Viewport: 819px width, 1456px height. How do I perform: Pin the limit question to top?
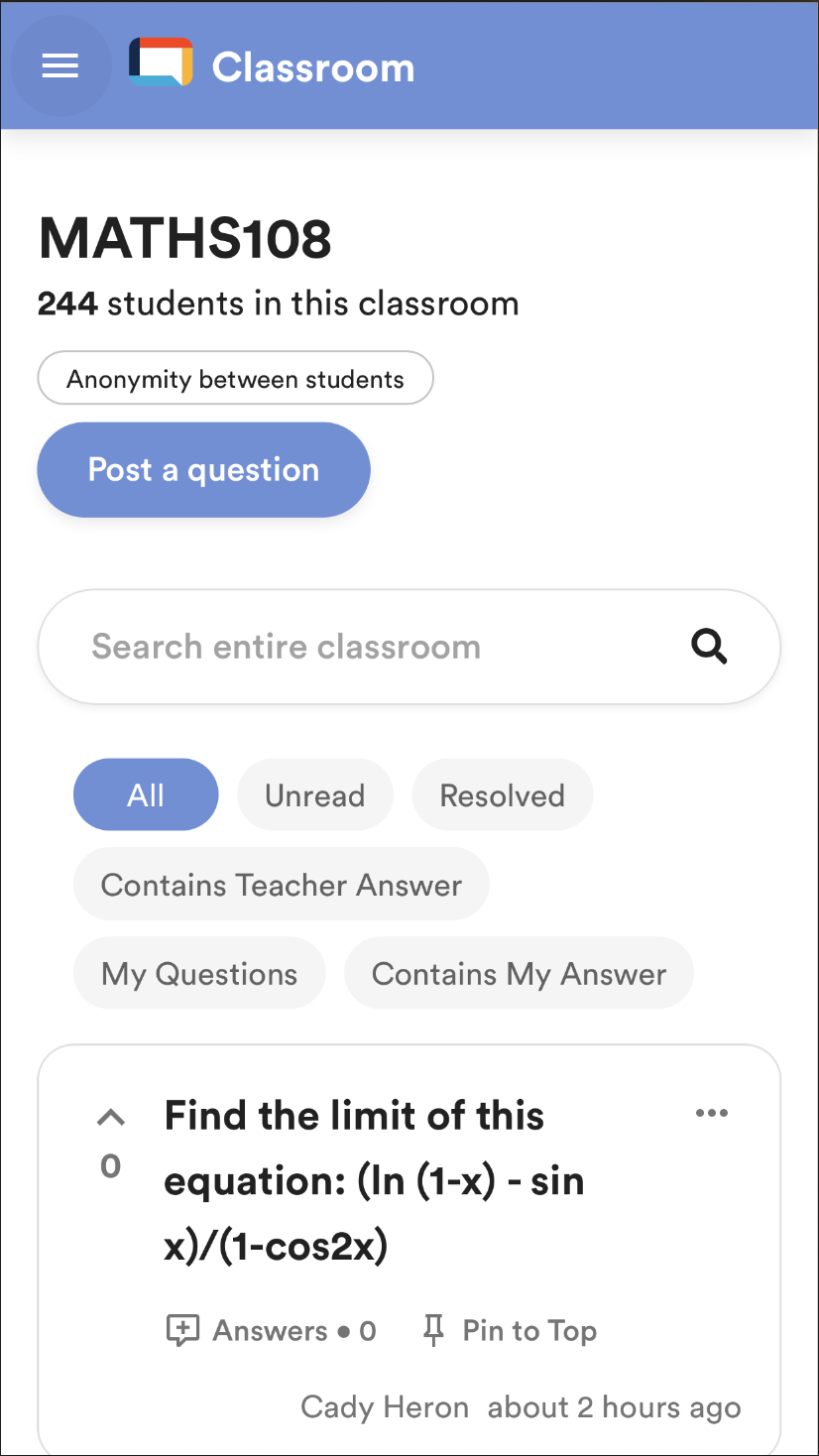[x=509, y=1330]
